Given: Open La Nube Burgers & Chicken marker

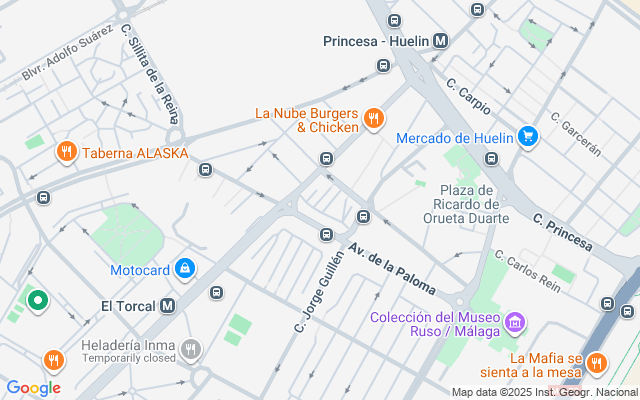Looking at the screenshot, I should [374, 119].
